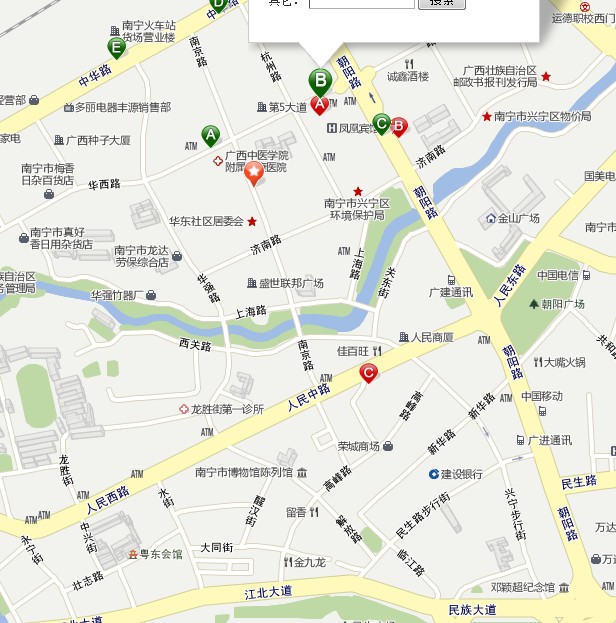Open the red marker B
This screenshot has width=616, height=623.
coord(398,127)
